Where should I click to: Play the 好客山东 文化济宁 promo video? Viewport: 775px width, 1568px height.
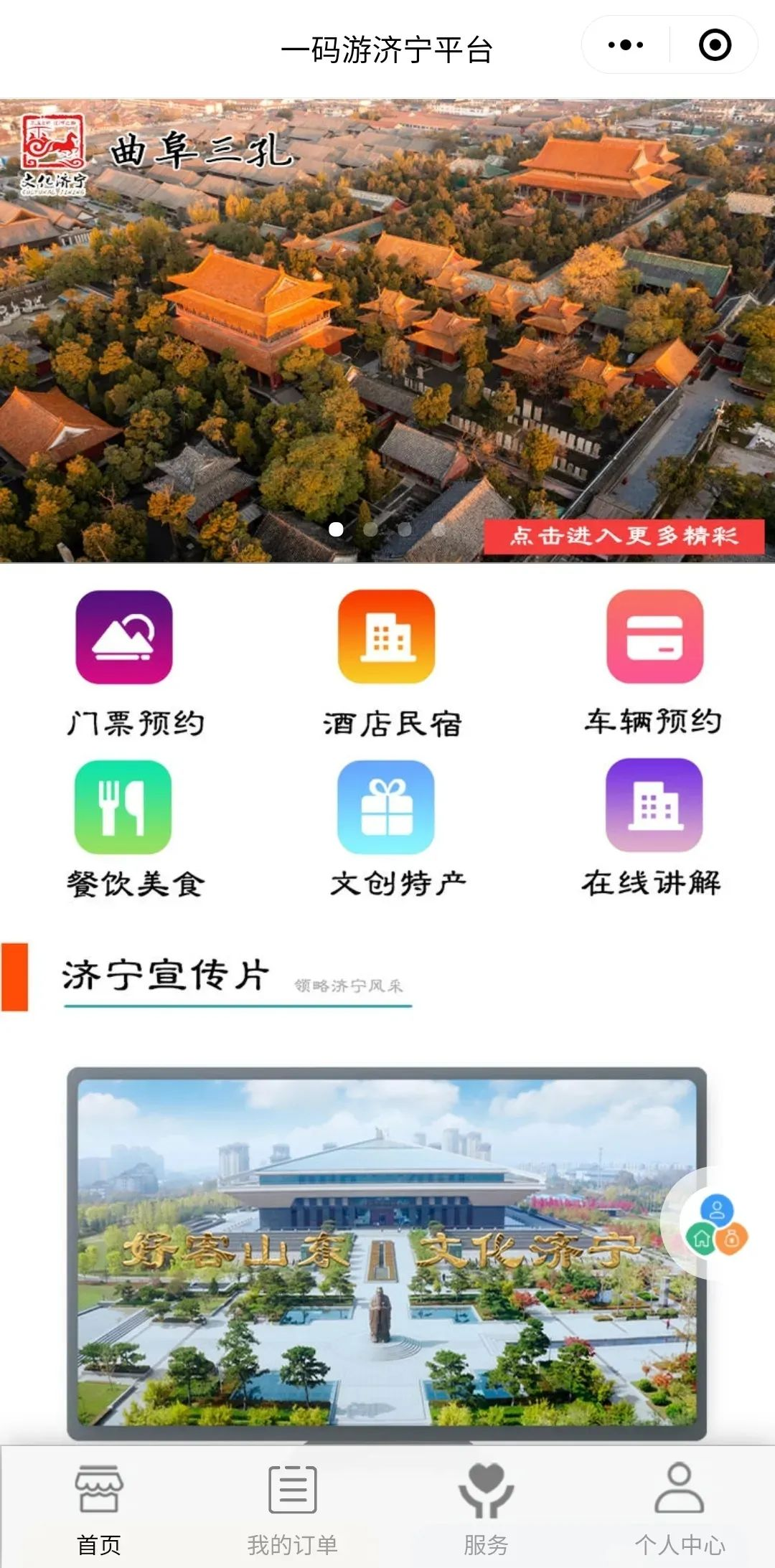point(386,1252)
